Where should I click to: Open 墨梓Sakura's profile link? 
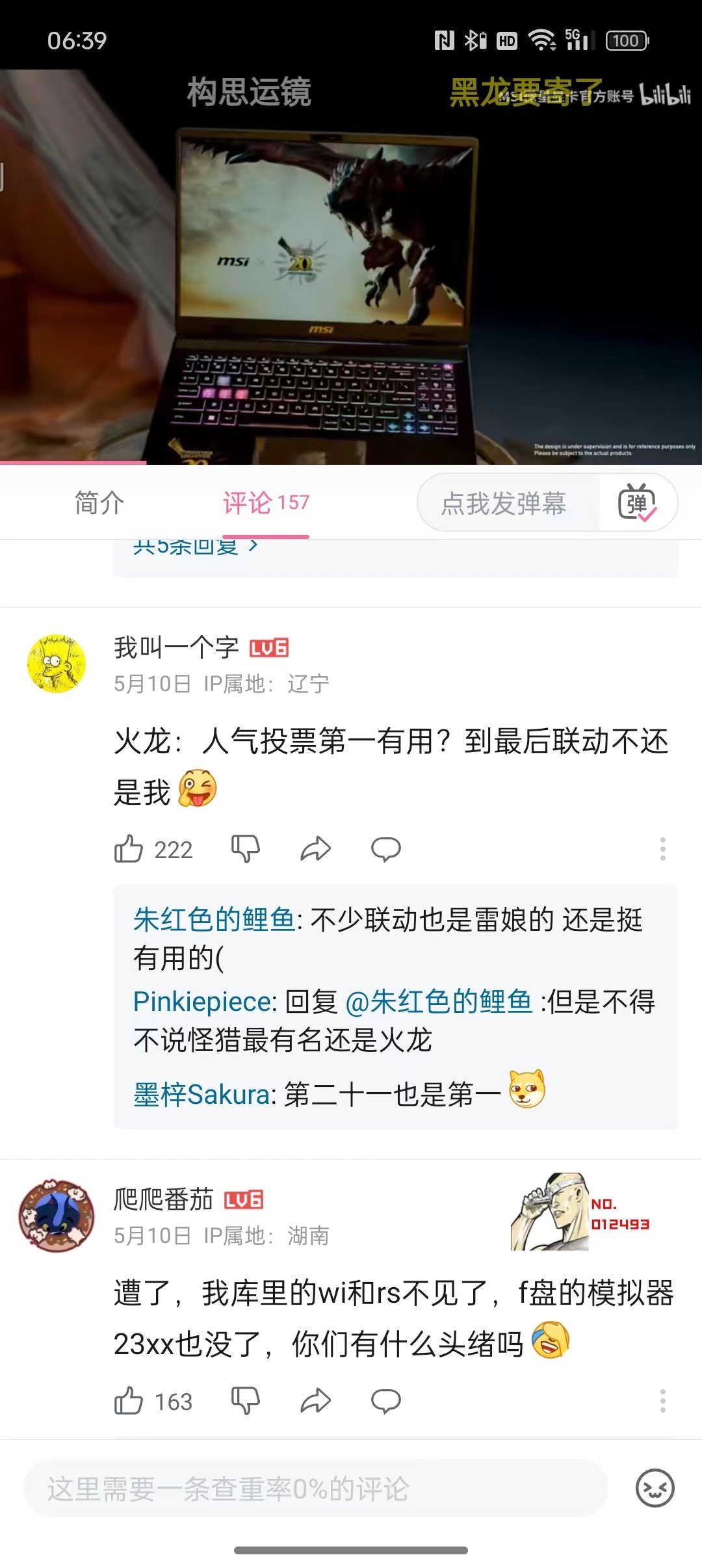(201, 1095)
